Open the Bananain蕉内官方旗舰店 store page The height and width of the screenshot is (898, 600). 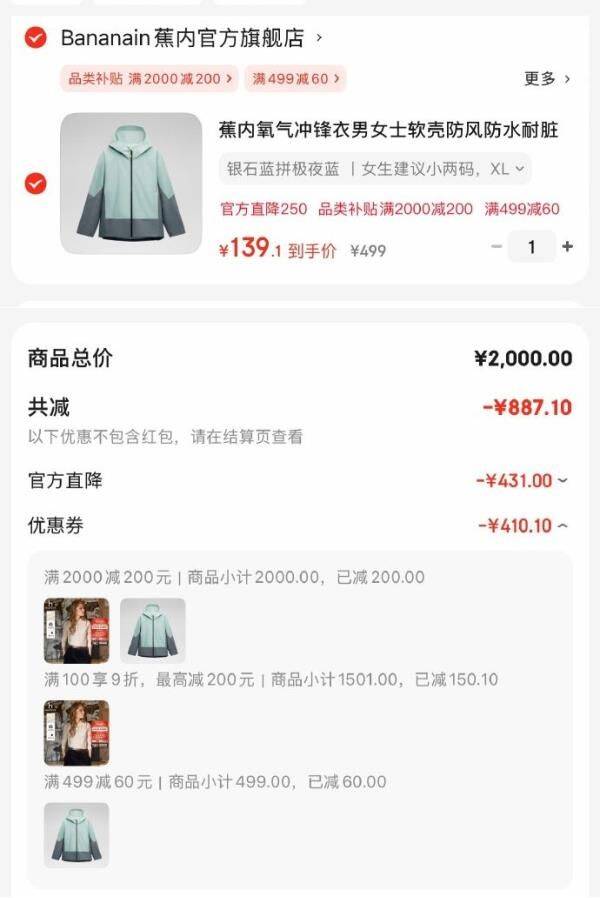(x=190, y=38)
